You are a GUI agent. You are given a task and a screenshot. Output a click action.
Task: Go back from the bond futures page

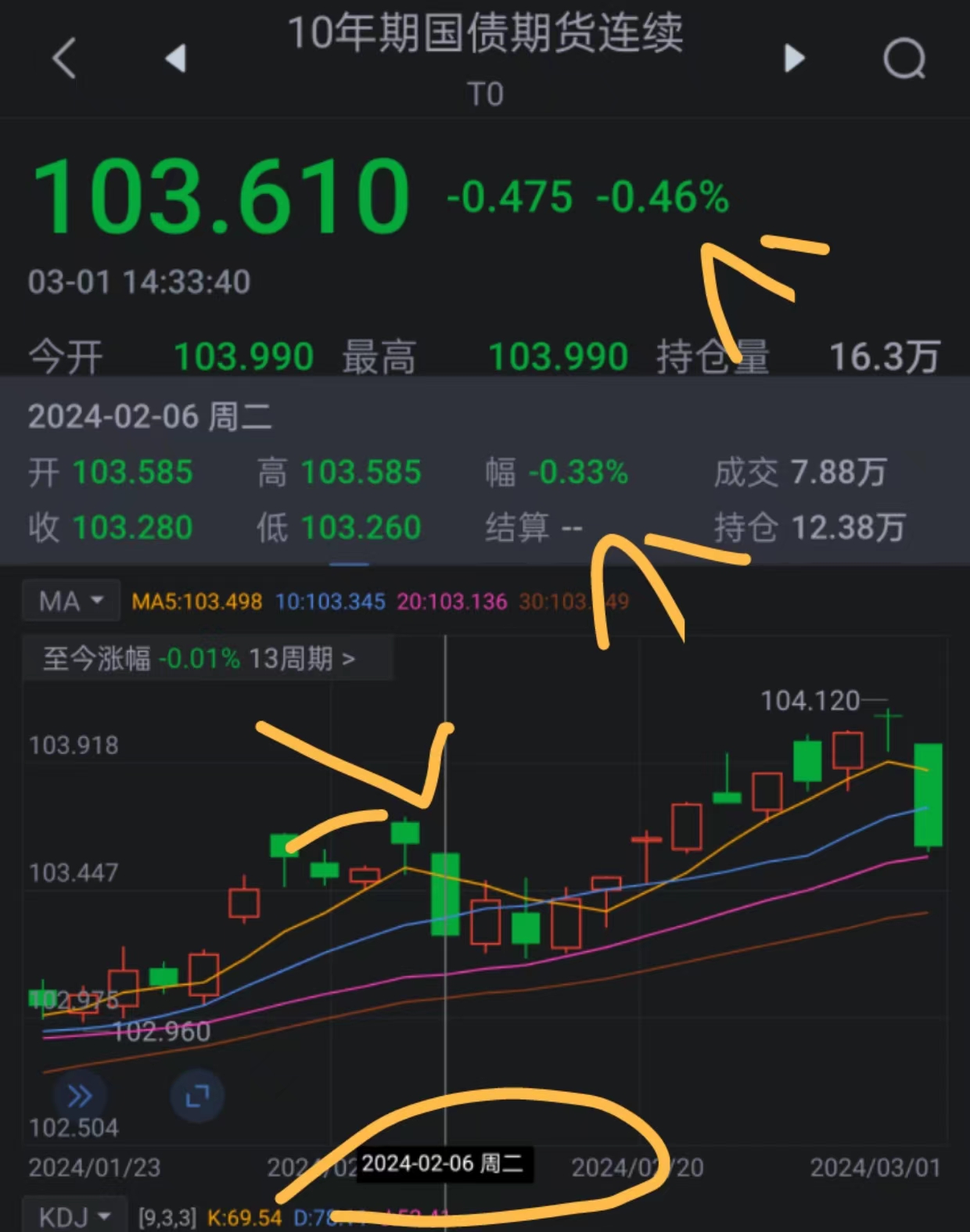tap(64, 58)
